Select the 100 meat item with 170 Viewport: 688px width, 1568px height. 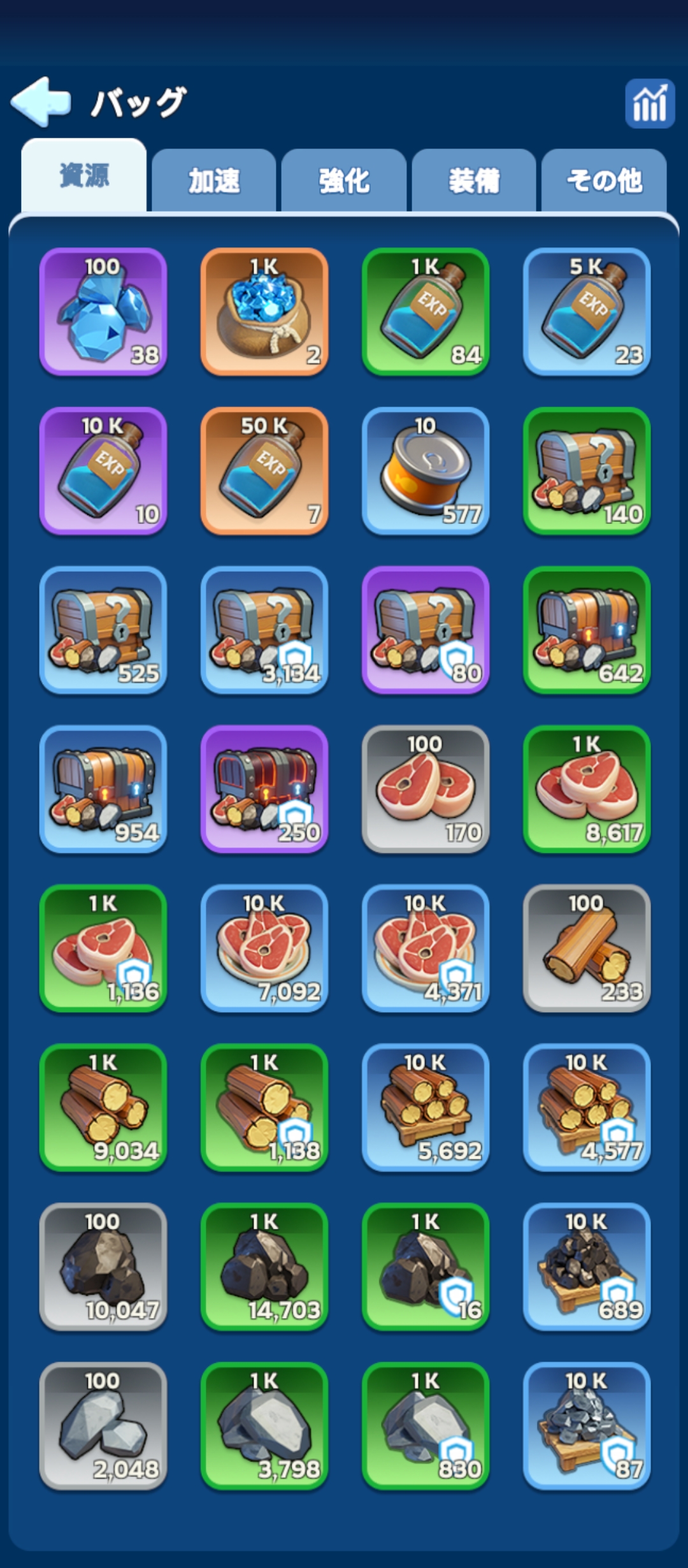(426, 789)
